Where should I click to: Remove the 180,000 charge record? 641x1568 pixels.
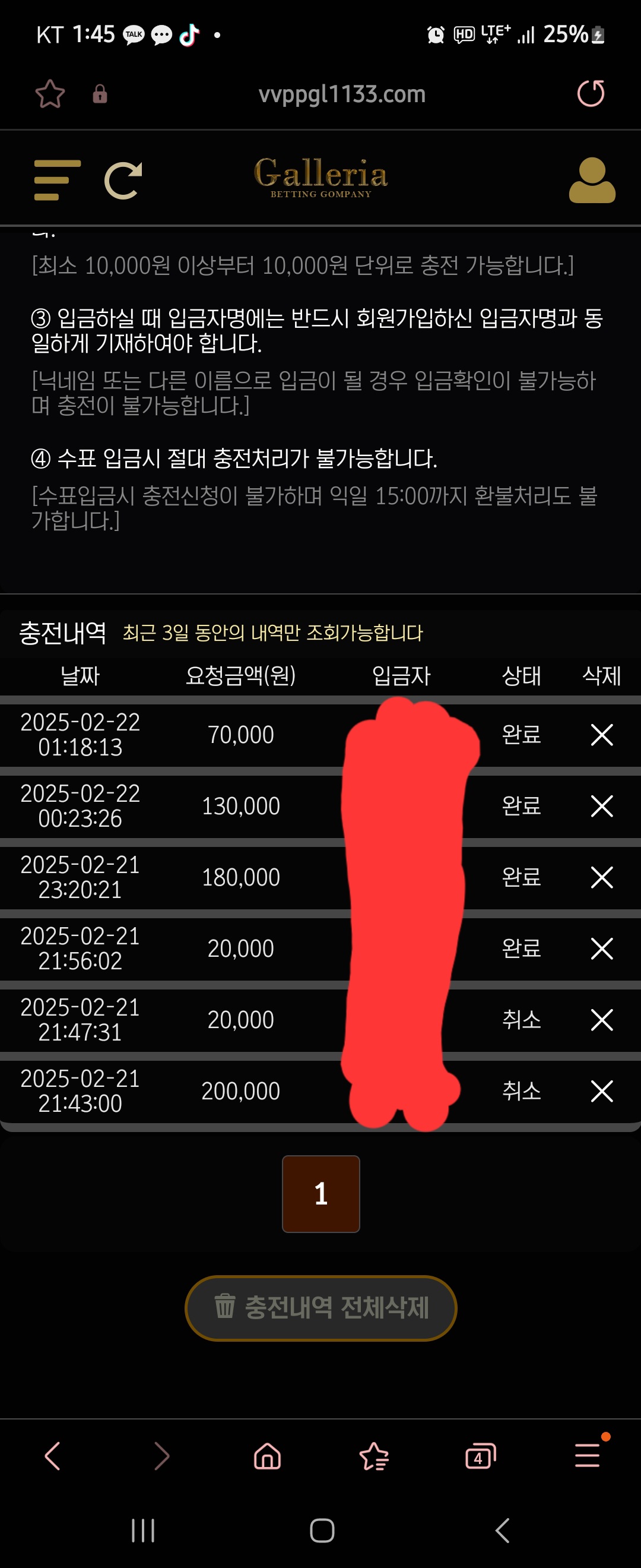[601, 877]
